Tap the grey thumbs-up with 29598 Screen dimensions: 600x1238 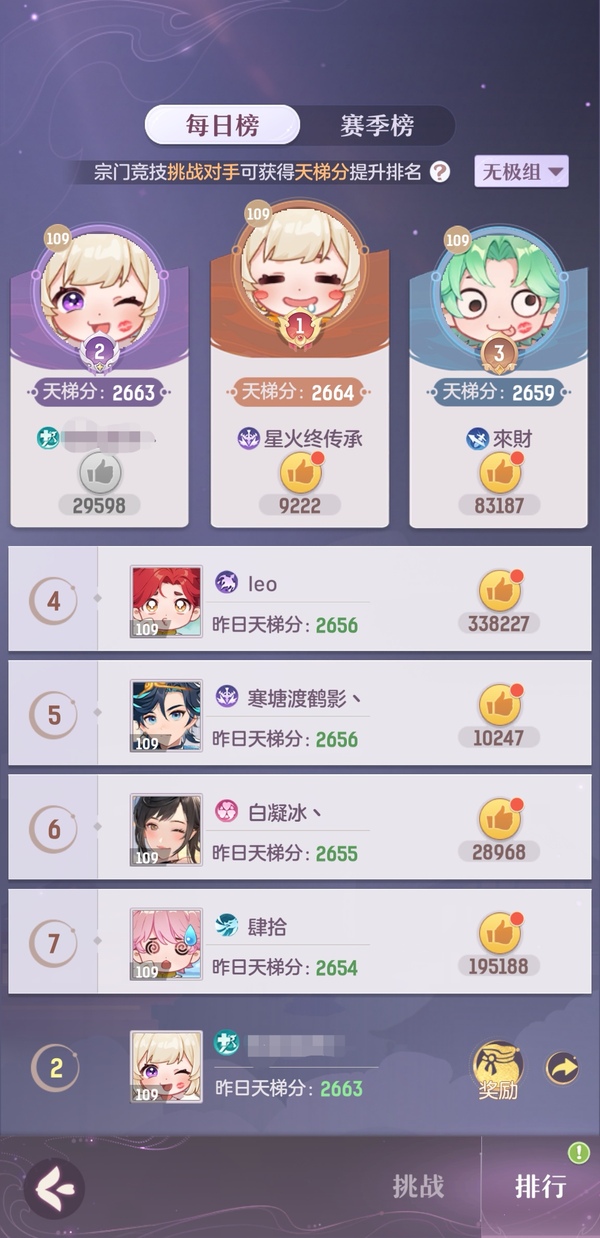(100, 472)
